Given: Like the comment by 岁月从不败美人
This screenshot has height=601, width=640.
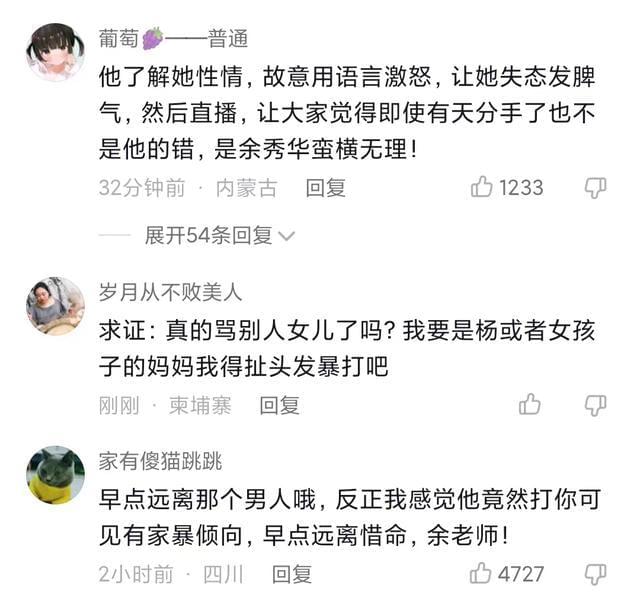Looking at the screenshot, I should 530,404.
